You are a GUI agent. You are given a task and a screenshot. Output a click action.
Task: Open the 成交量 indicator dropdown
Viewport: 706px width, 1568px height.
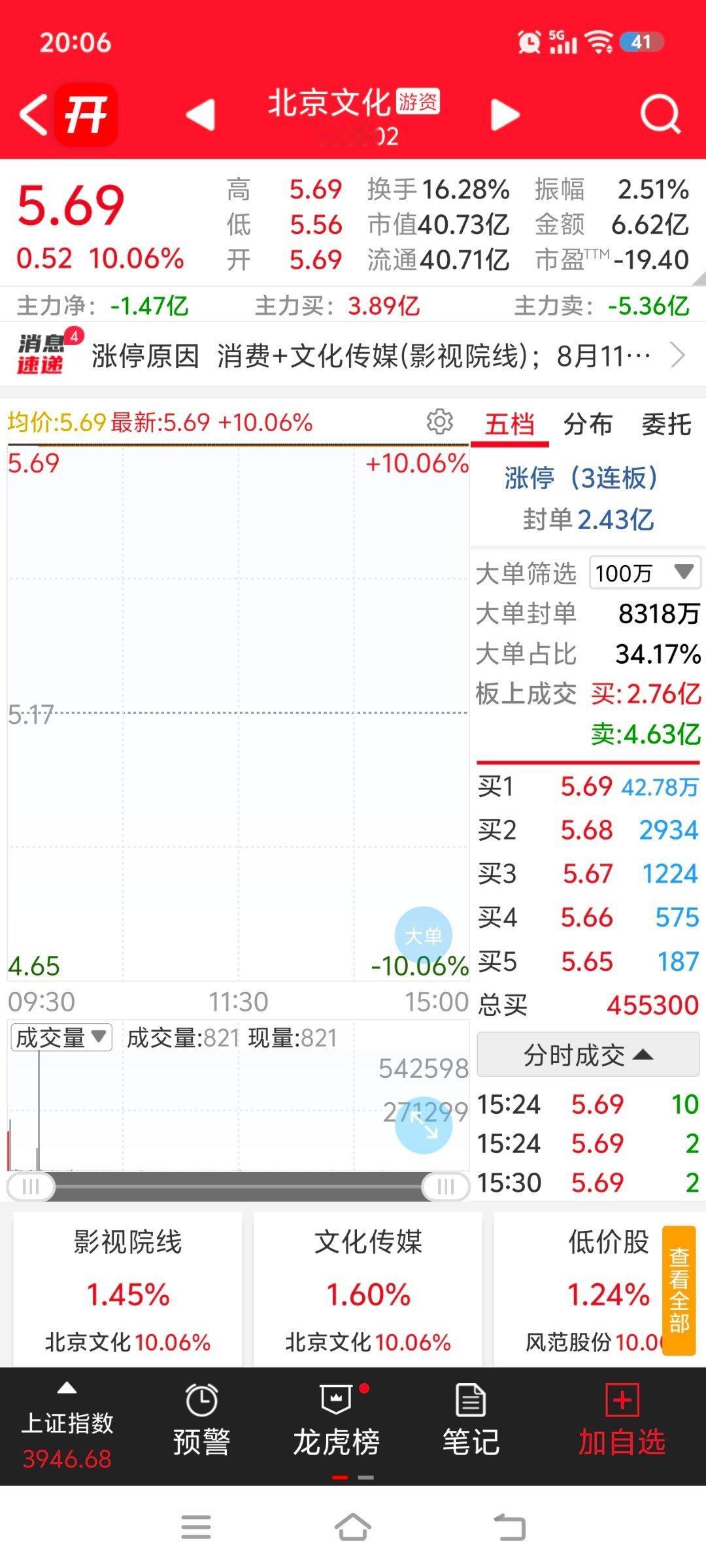[x=61, y=1037]
